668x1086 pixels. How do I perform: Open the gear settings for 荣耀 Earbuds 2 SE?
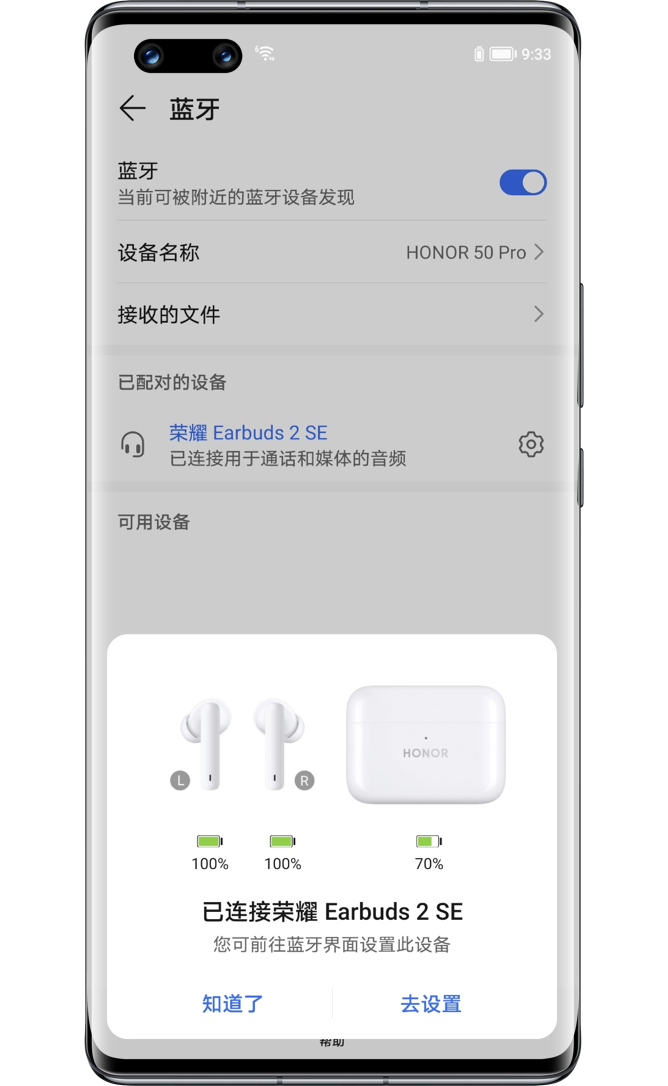pyautogui.click(x=531, y=444)
